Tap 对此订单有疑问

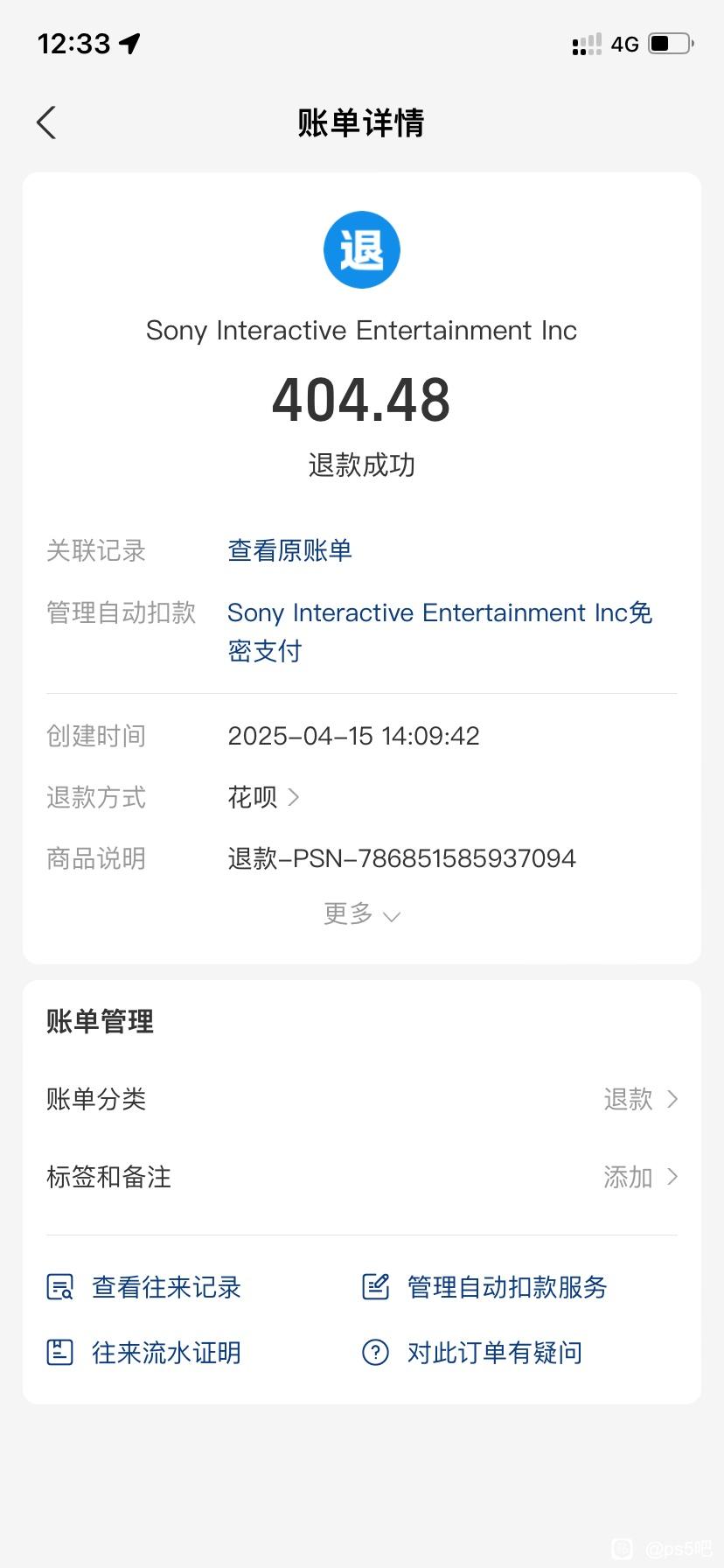472,1353
